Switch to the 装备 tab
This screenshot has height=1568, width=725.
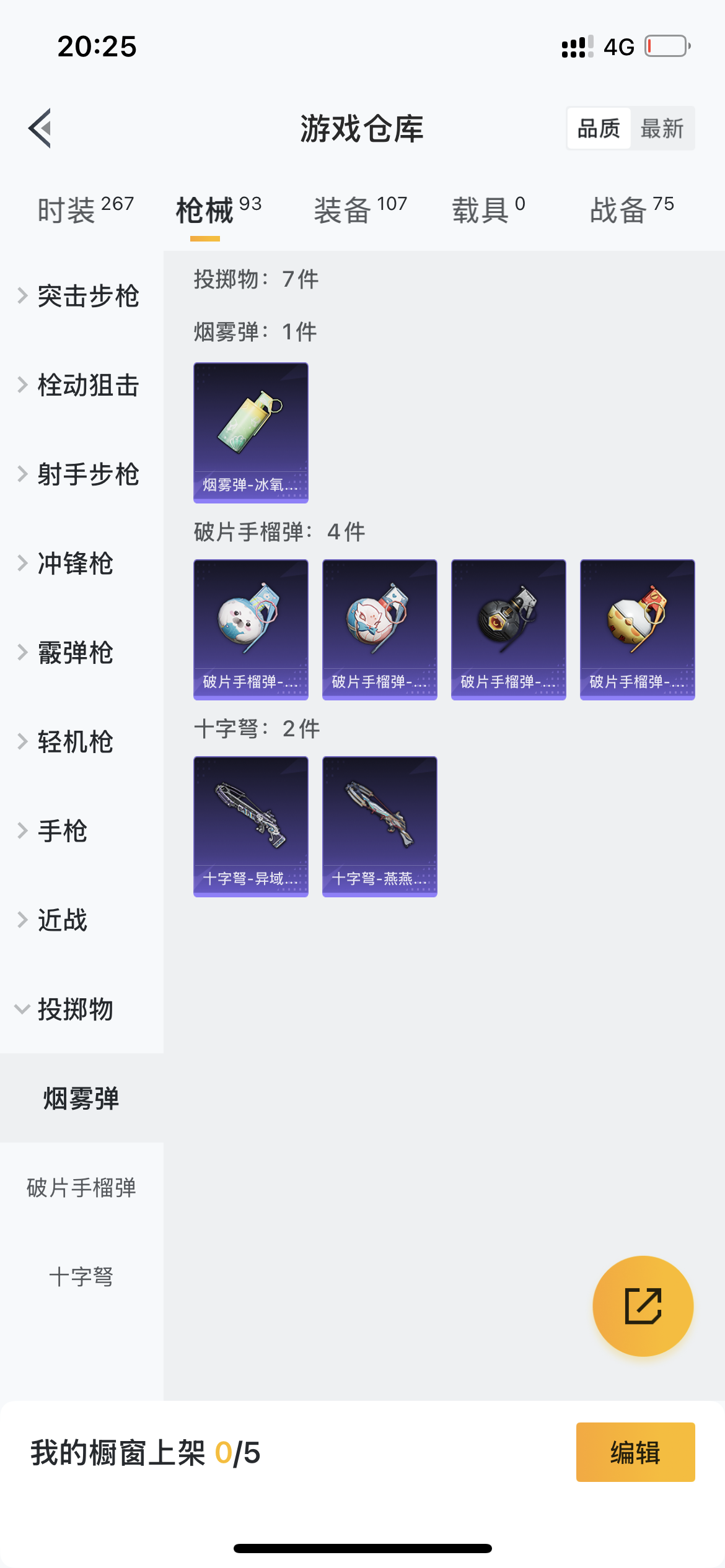pyautogui.click(x=360, y=209)
